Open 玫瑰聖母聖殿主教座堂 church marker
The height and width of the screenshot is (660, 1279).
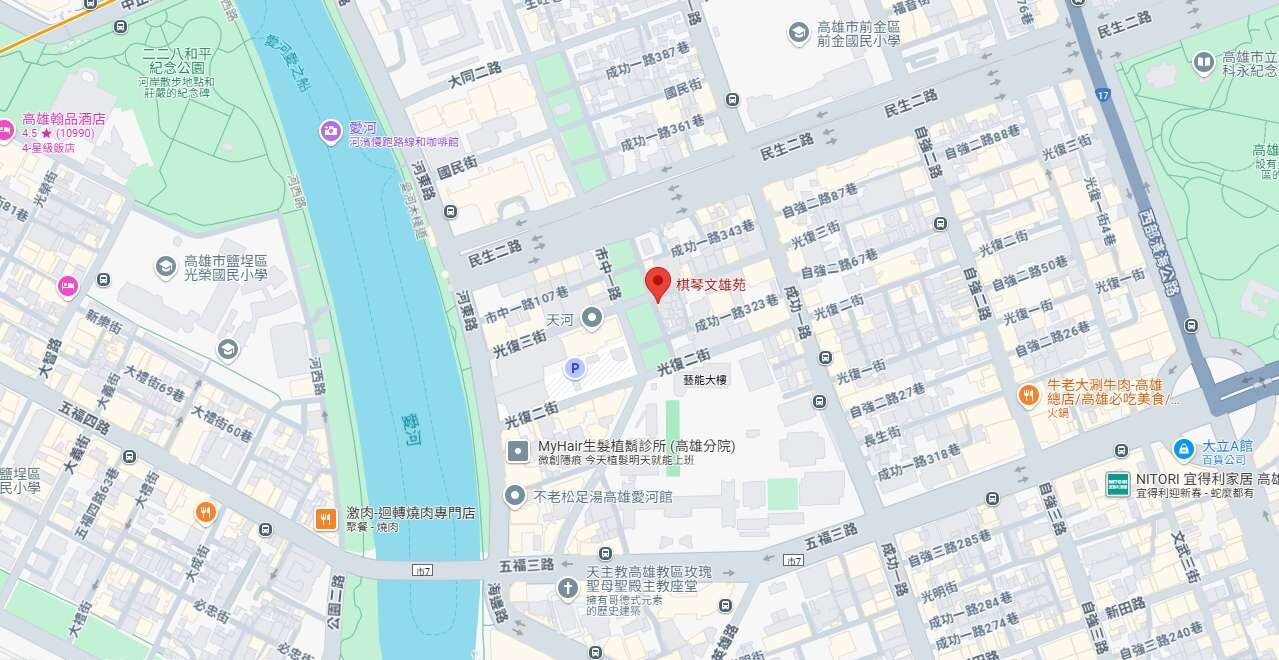[x=568, y=587]
